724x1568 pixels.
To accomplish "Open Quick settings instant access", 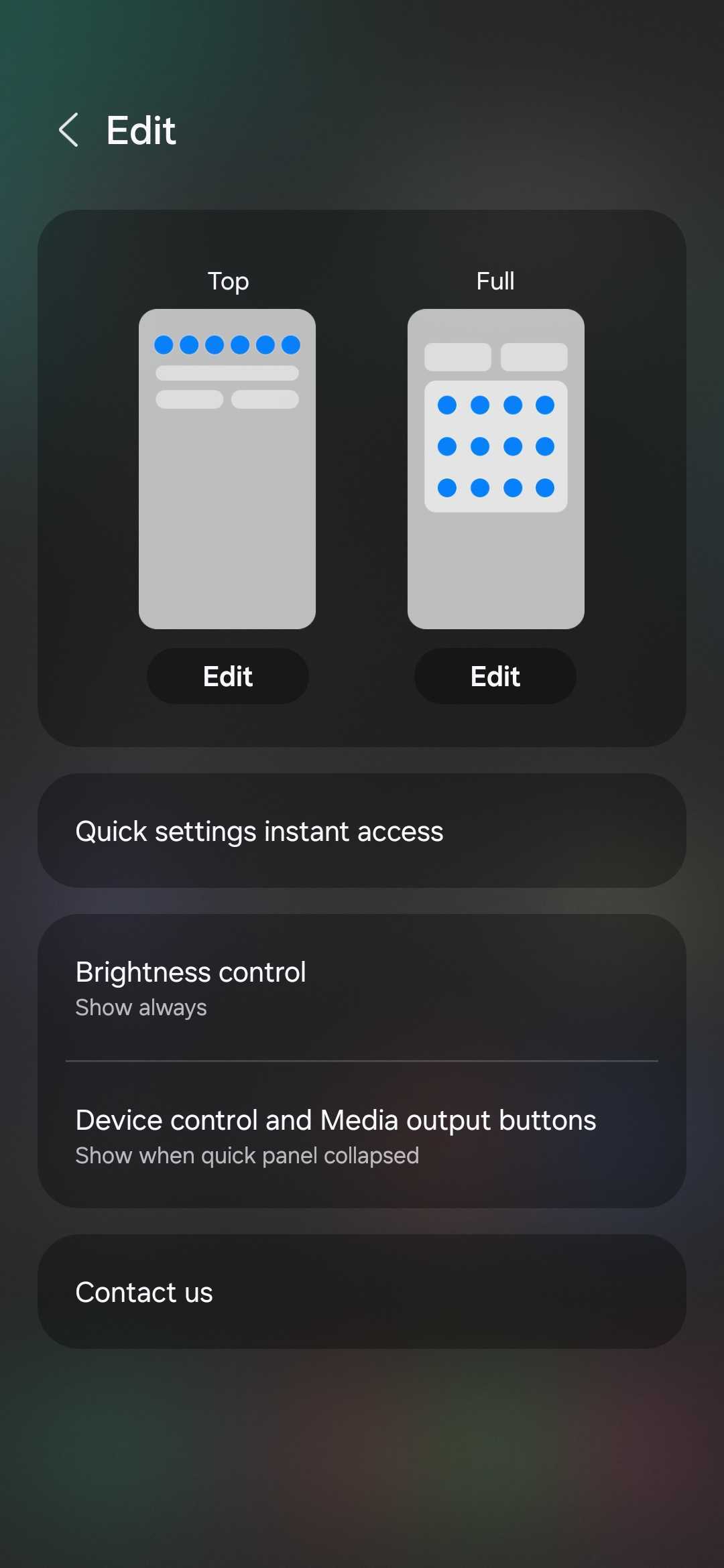I will [362, 831].
